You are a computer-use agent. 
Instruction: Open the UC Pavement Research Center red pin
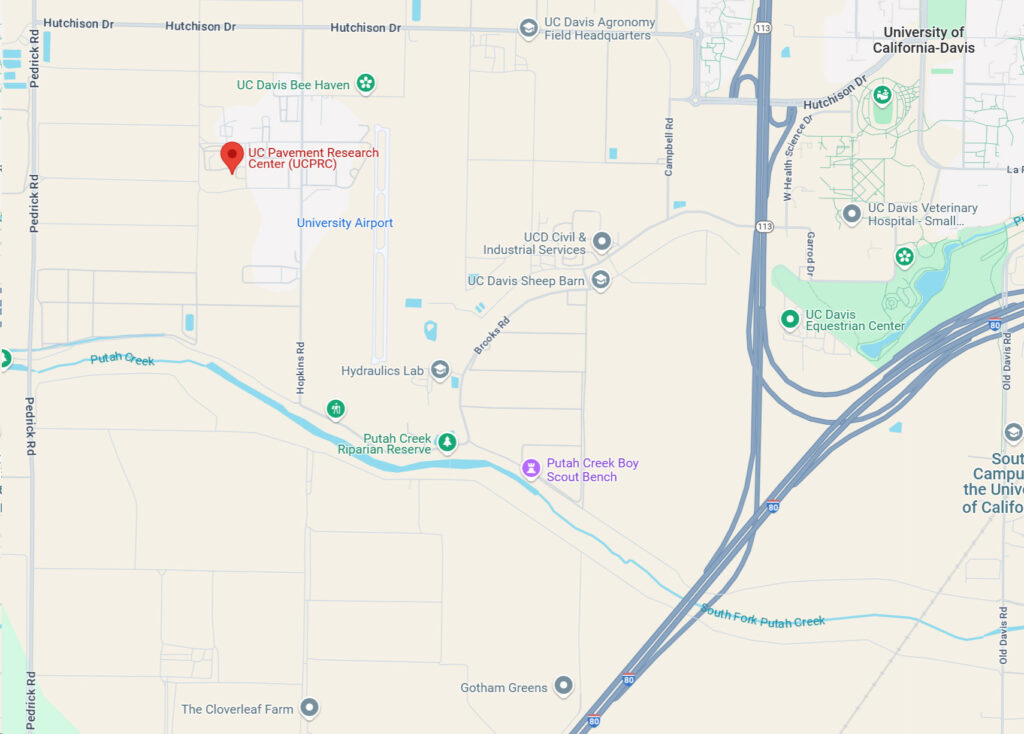[232, 157]
